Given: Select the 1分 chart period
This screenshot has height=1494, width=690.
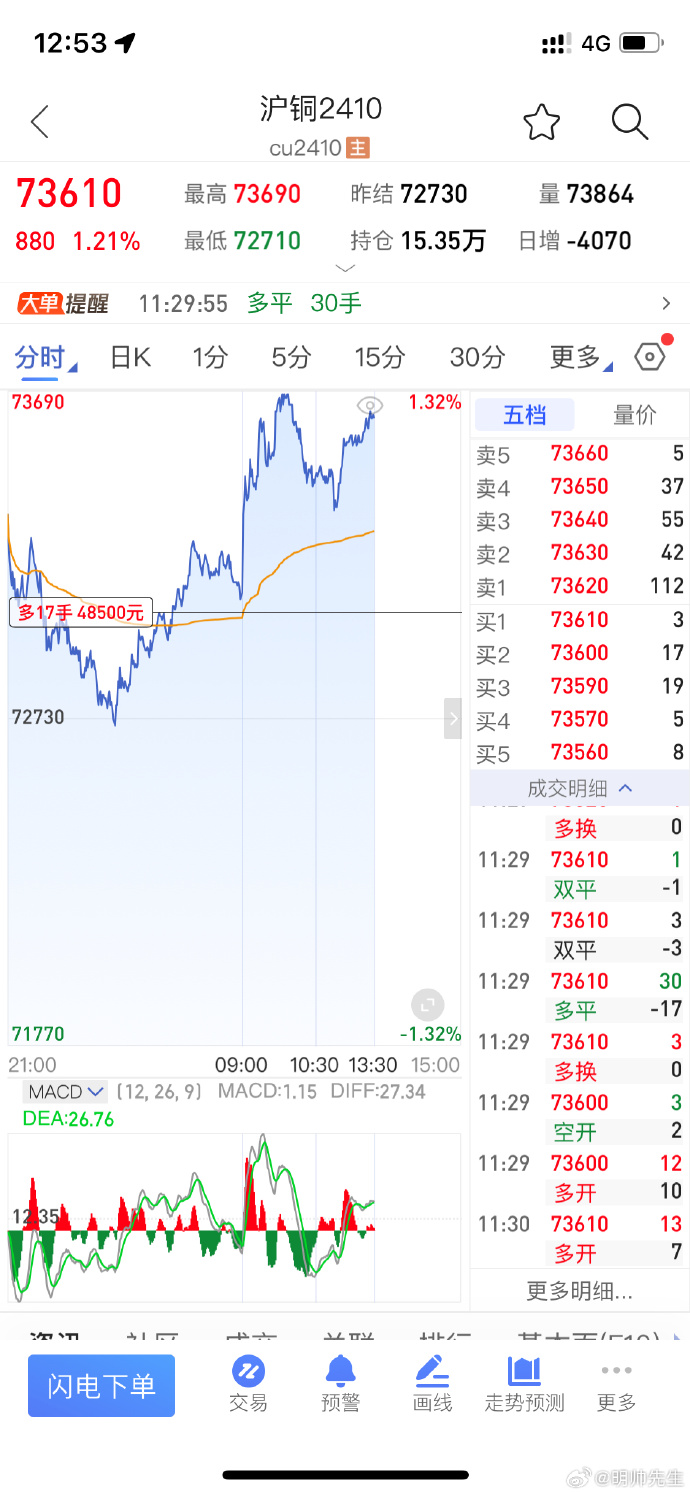Looking at the screenshot, I should click(210, 357).
